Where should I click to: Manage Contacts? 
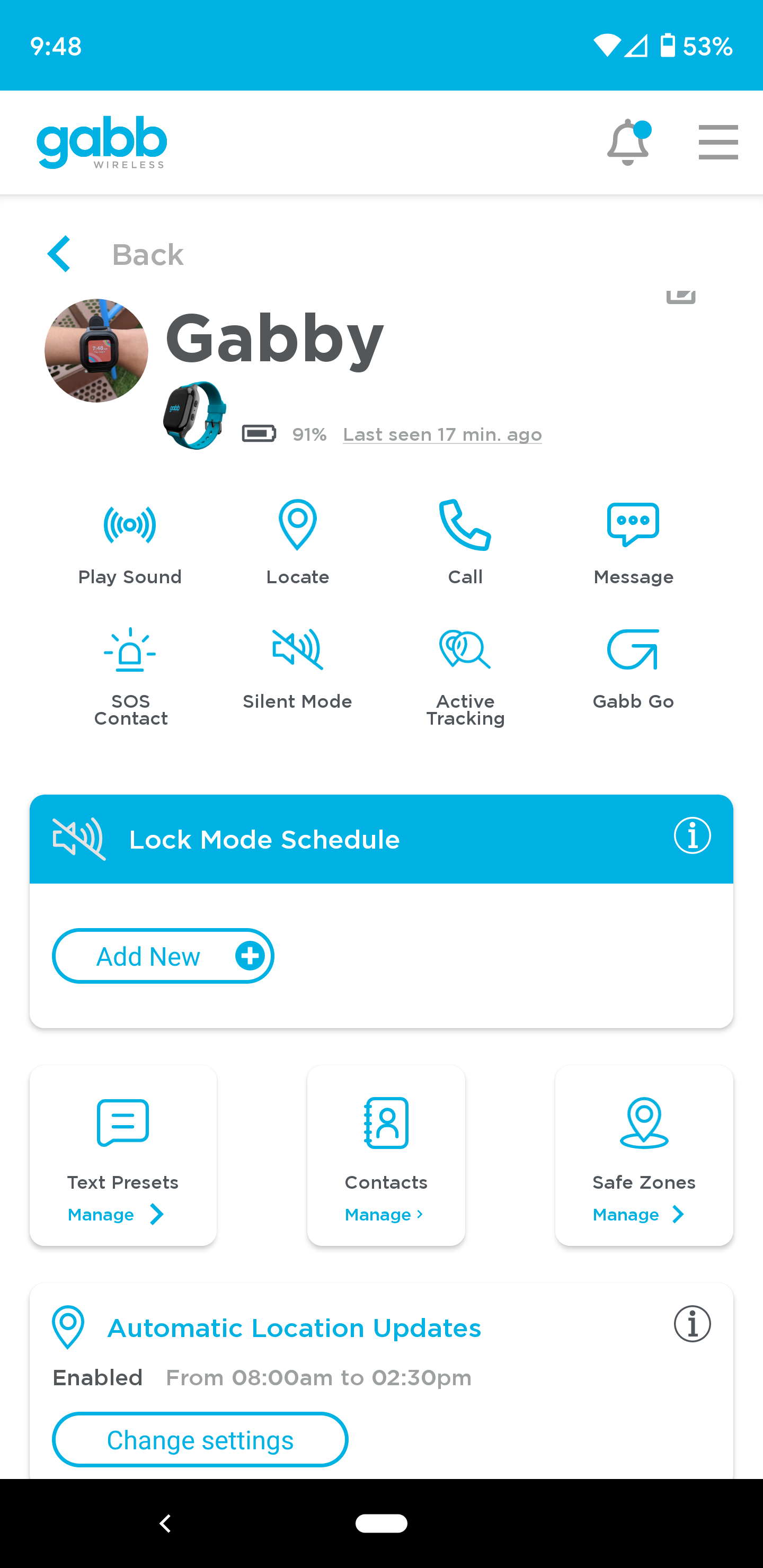point(384,1214)
